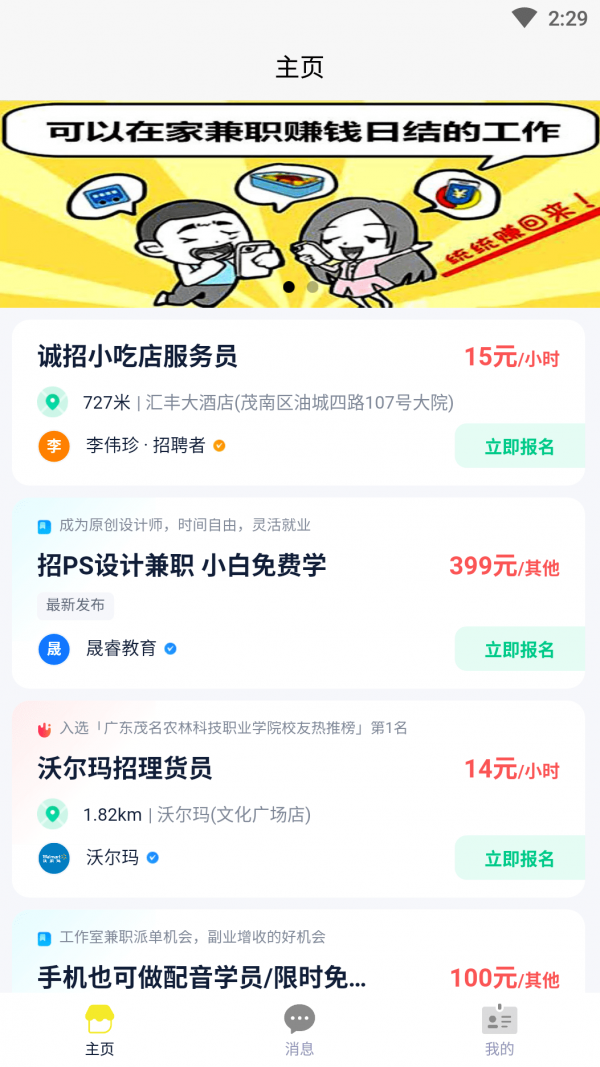Open the work-from-home part-time job banner
This screenshot has height=1067, width=600.
(x=300, y=203)
